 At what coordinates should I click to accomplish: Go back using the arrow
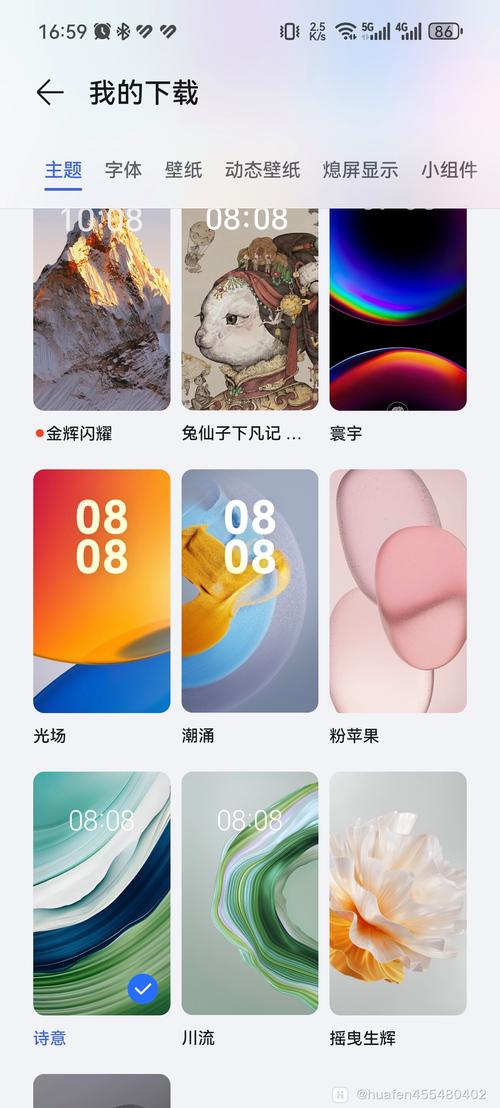click(x=50, y=93)
